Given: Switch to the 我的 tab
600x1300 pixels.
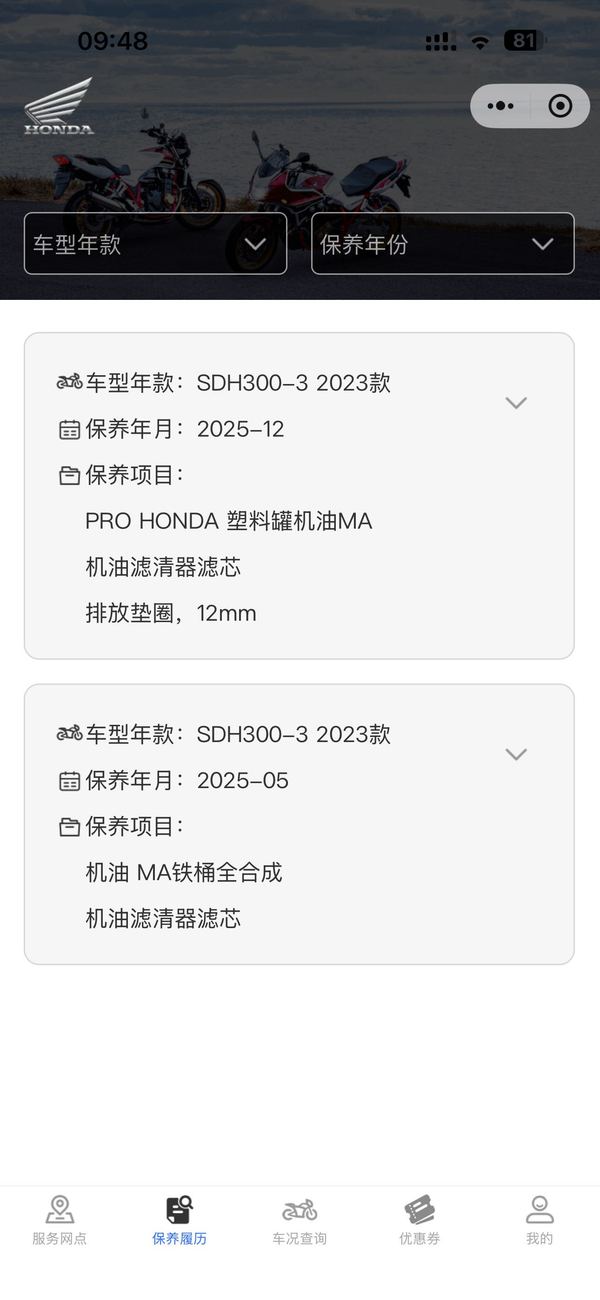Looking at the screenshot, I should pyautogui.click(x=539, y=1221).
